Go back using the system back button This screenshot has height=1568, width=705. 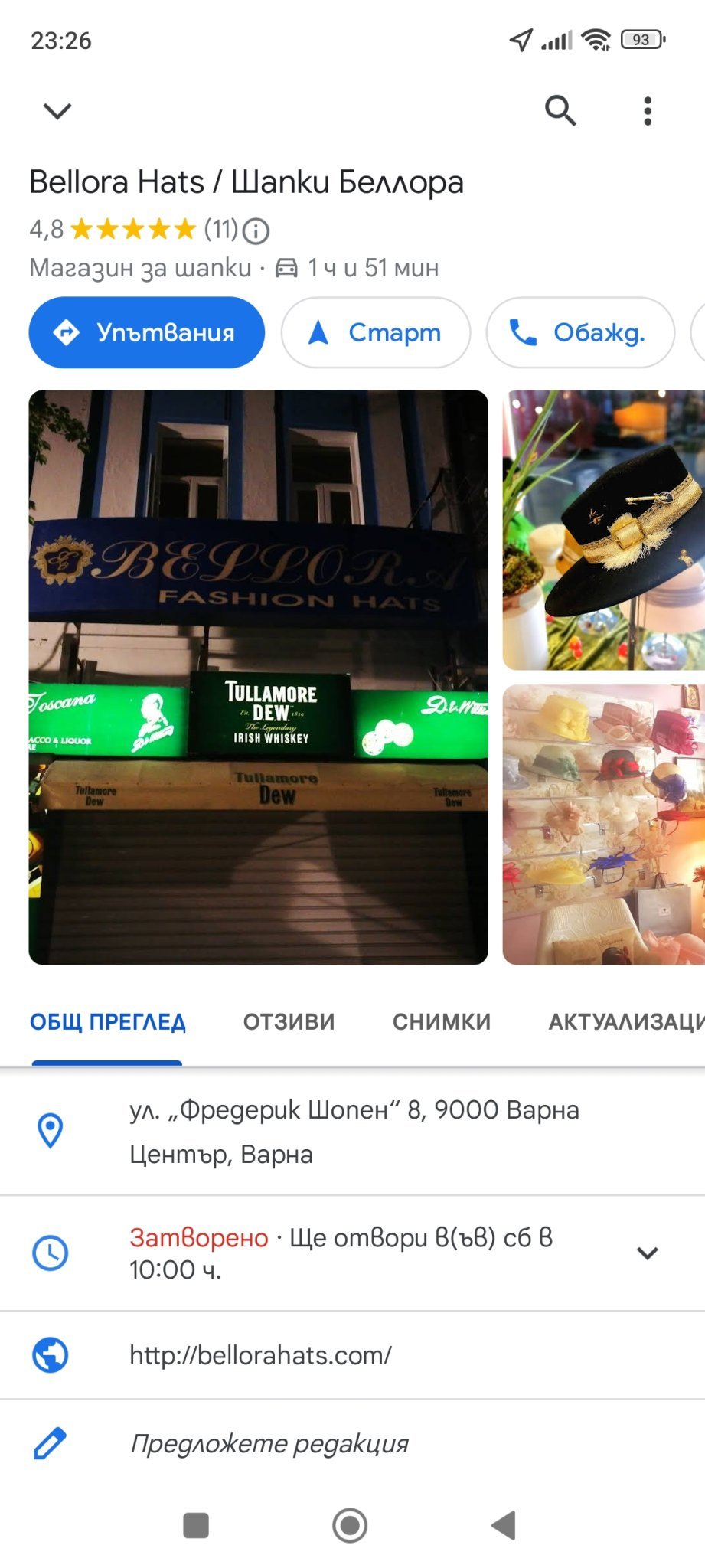[504, 1525]
